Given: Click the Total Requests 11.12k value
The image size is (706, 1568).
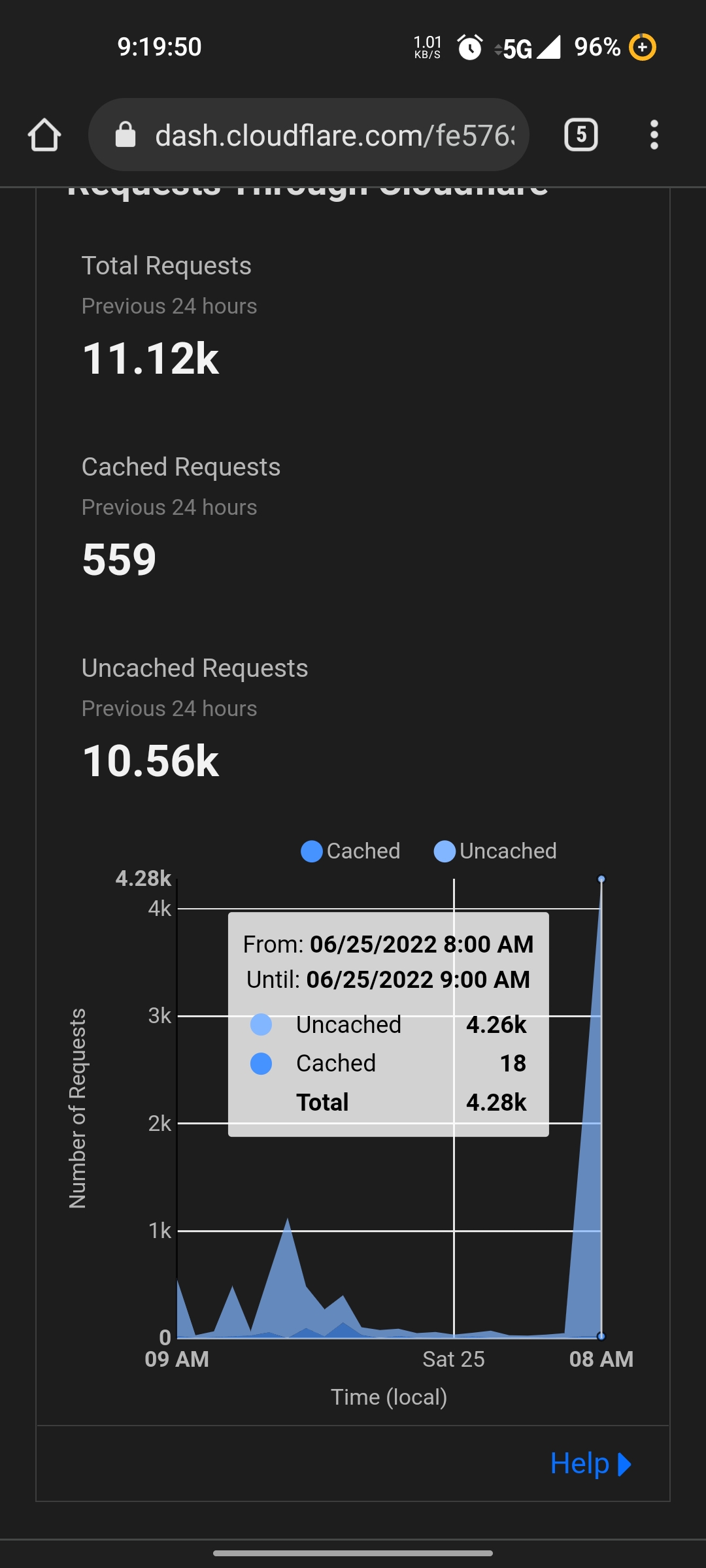Looking at the screenshot, I should pos(152,359).
